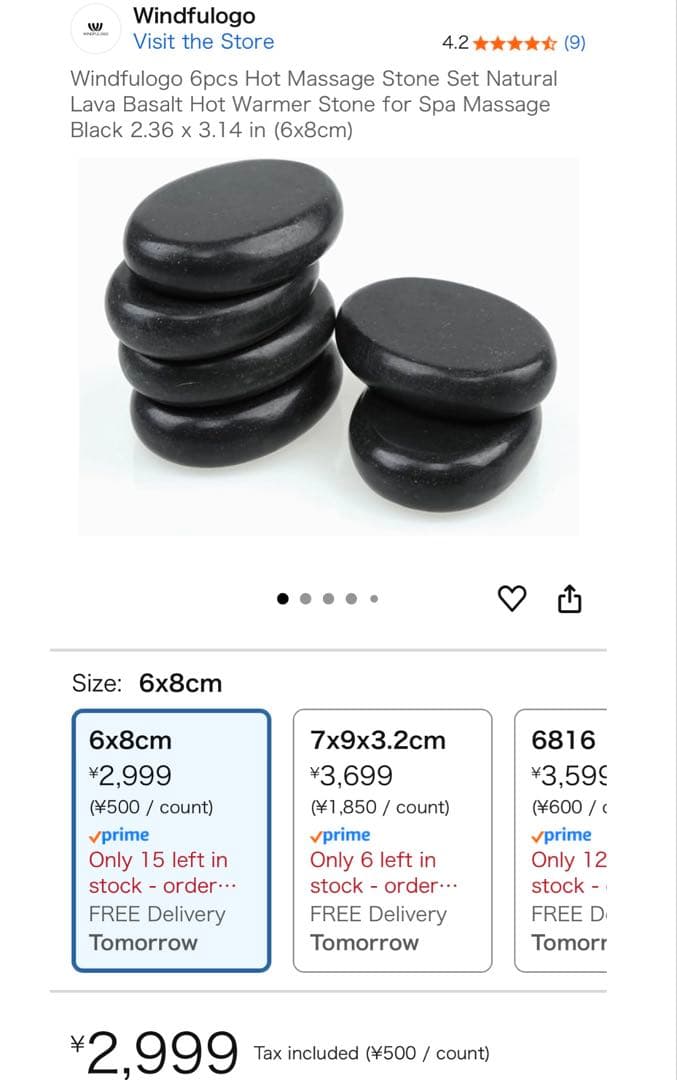Viewport: 677px width, 1080px height.
Task: Open the massage stones product image
Action: click(328, 346)
